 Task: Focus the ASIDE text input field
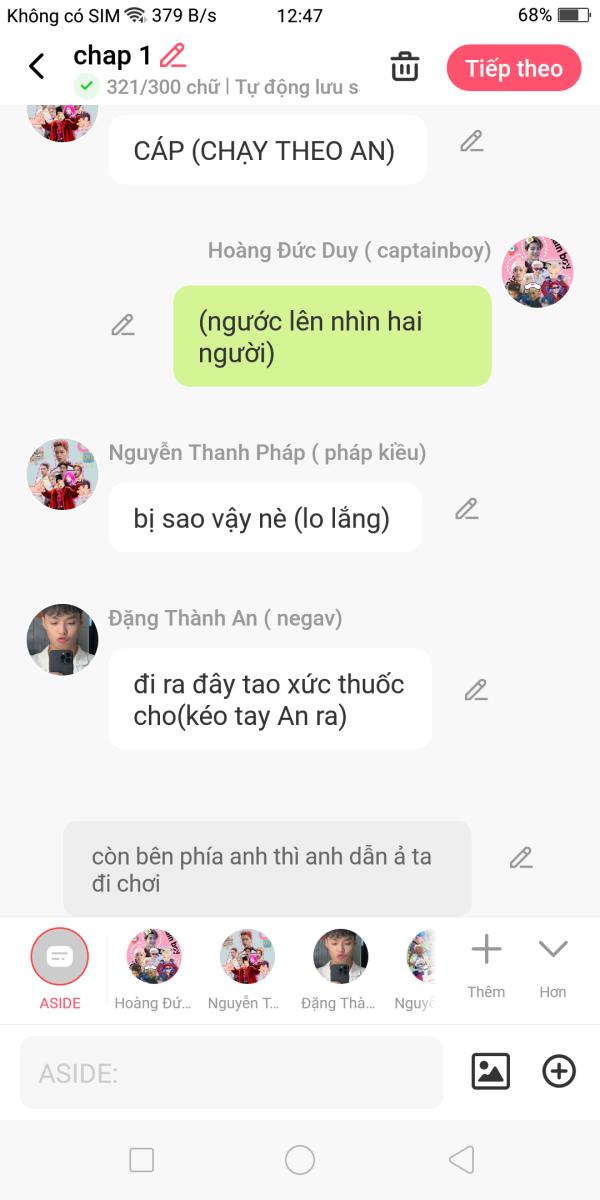pyautogui.click(x=231, y=1073)
